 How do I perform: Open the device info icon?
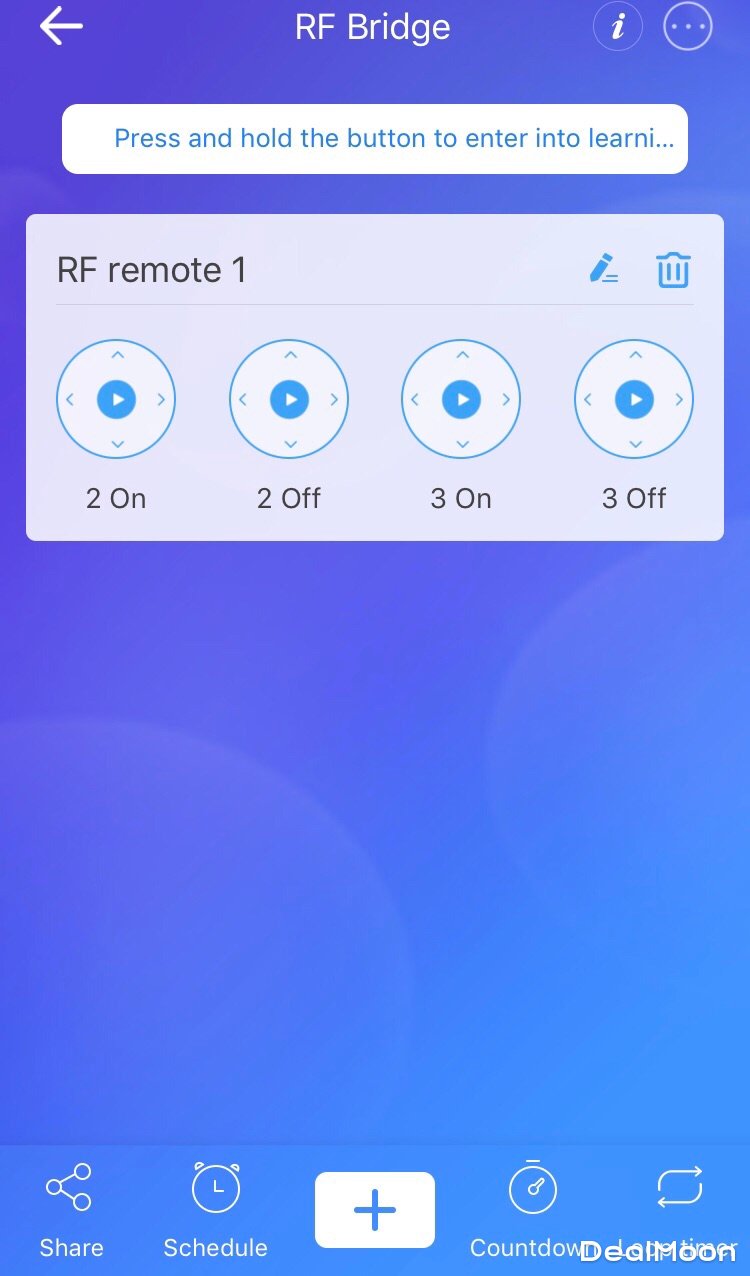pos(618,27)
